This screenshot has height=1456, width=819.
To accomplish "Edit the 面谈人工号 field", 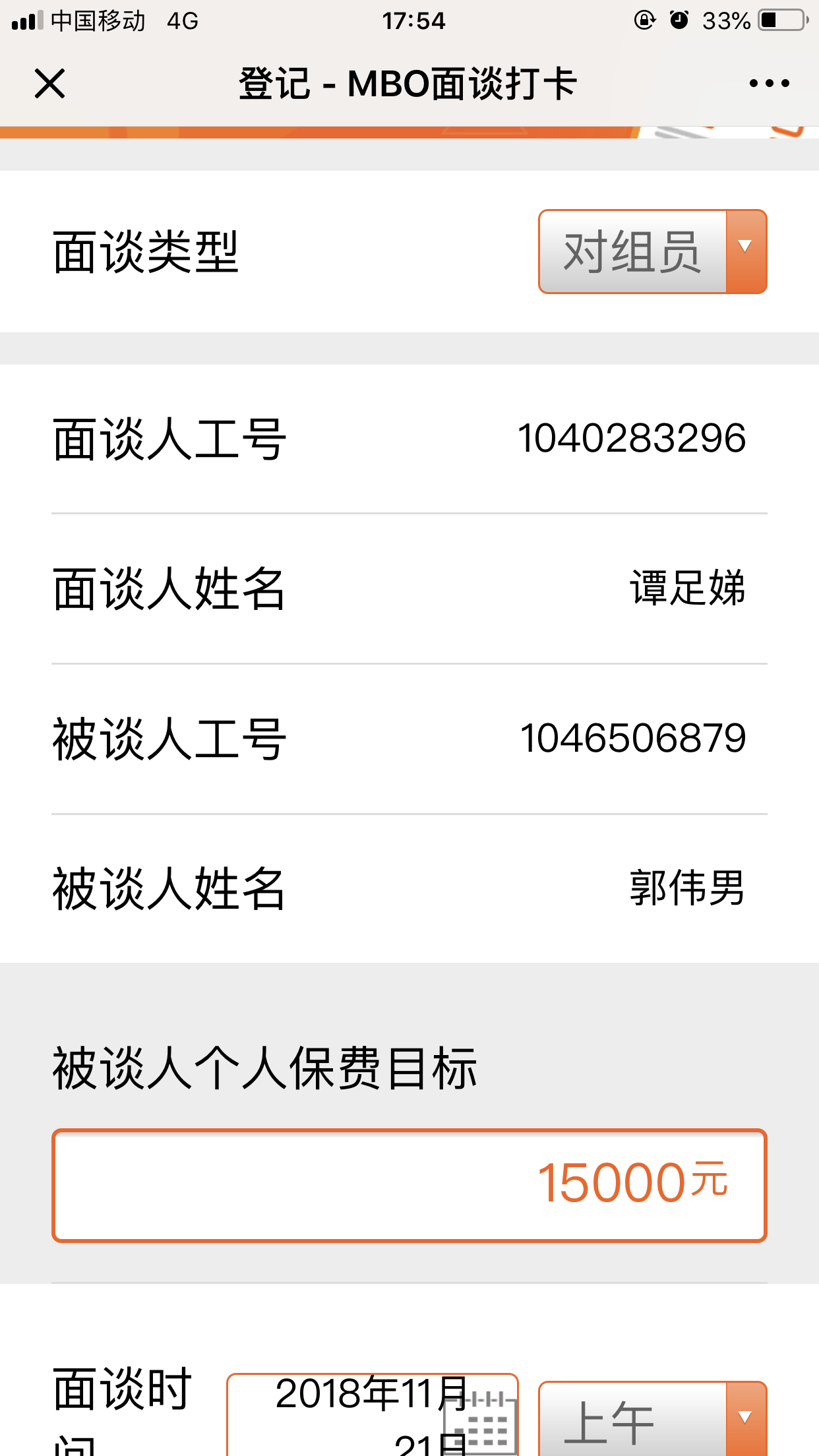I will (x=631, y=439).
